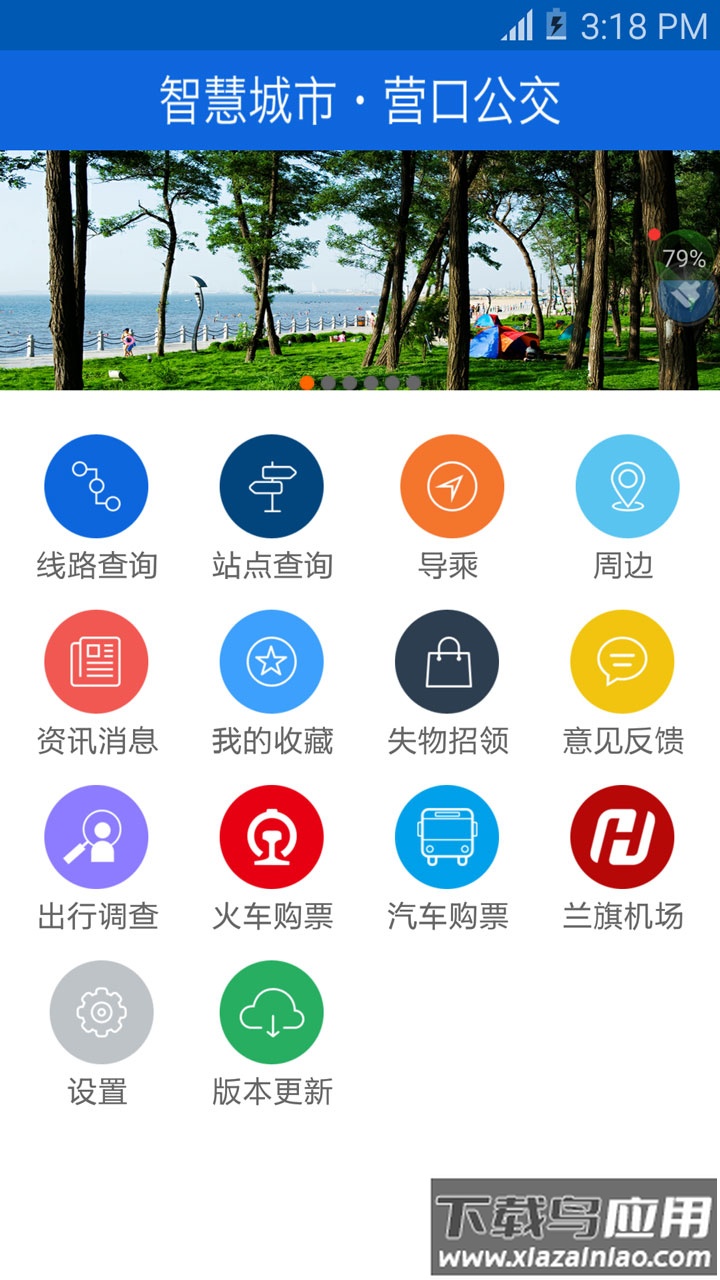Image resolution: width=720 pixels, height=1280 pixels.
Task: Open 站点查询 station lookup
Action: tap(271, 485)
